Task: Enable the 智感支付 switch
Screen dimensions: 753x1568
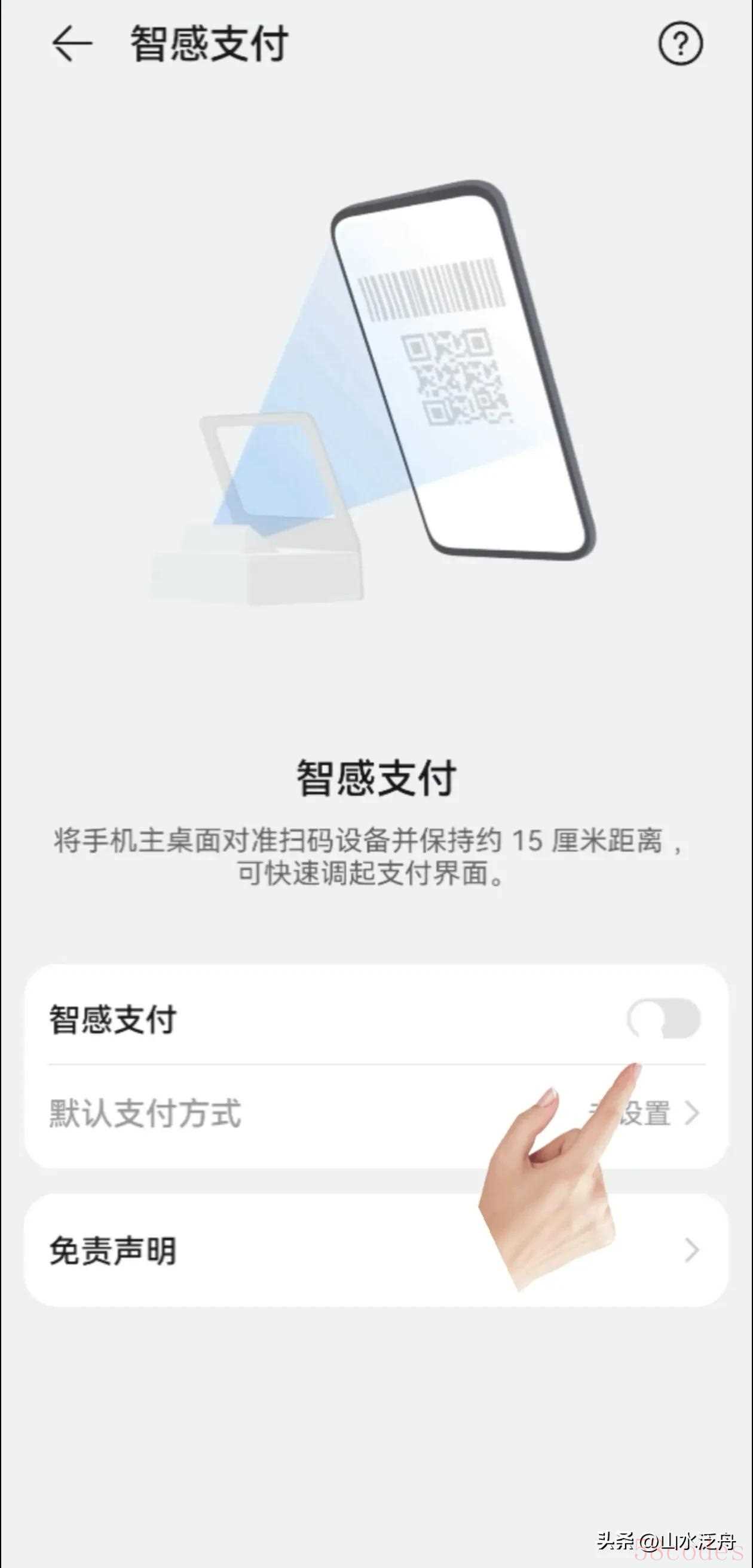Action: point(663,1018)
